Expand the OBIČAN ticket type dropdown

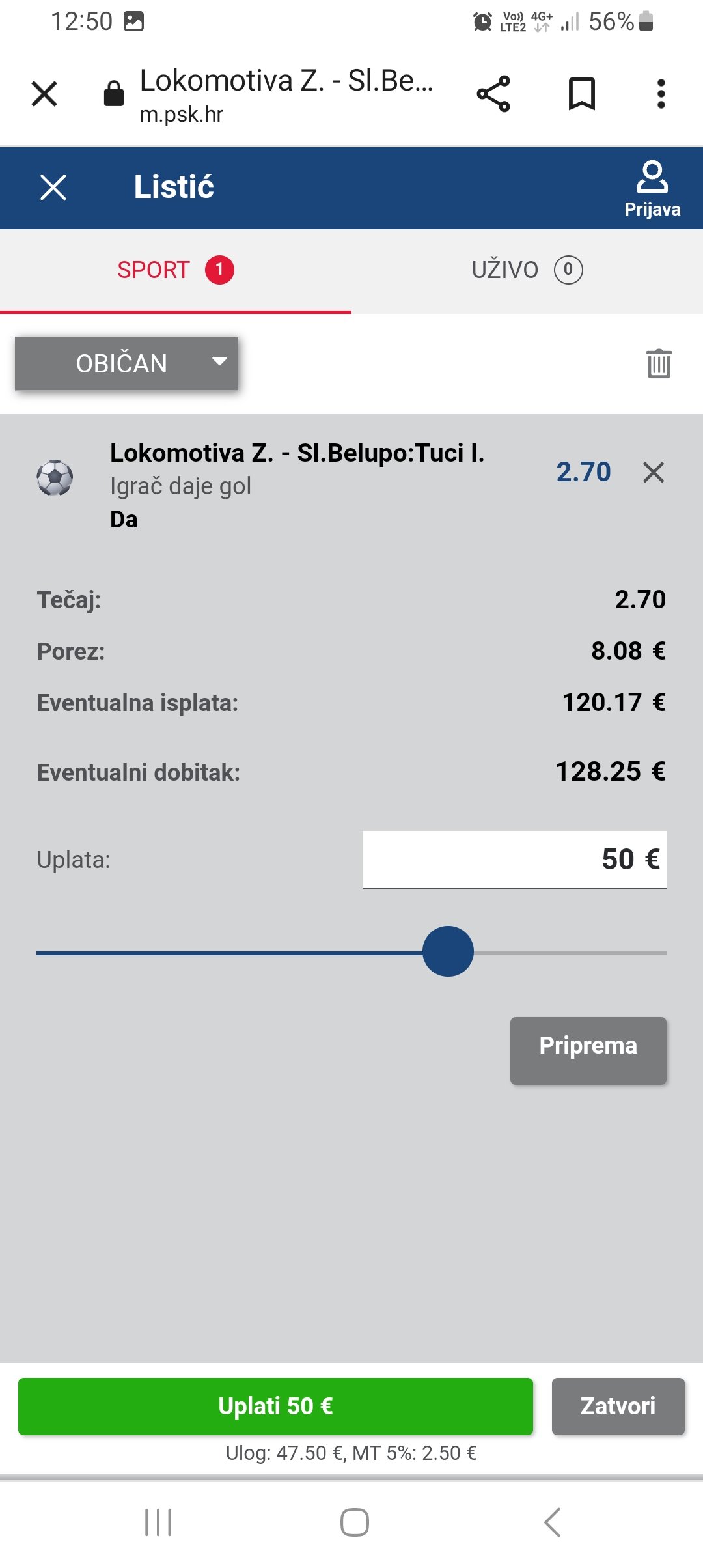click(x=127, y=363)
